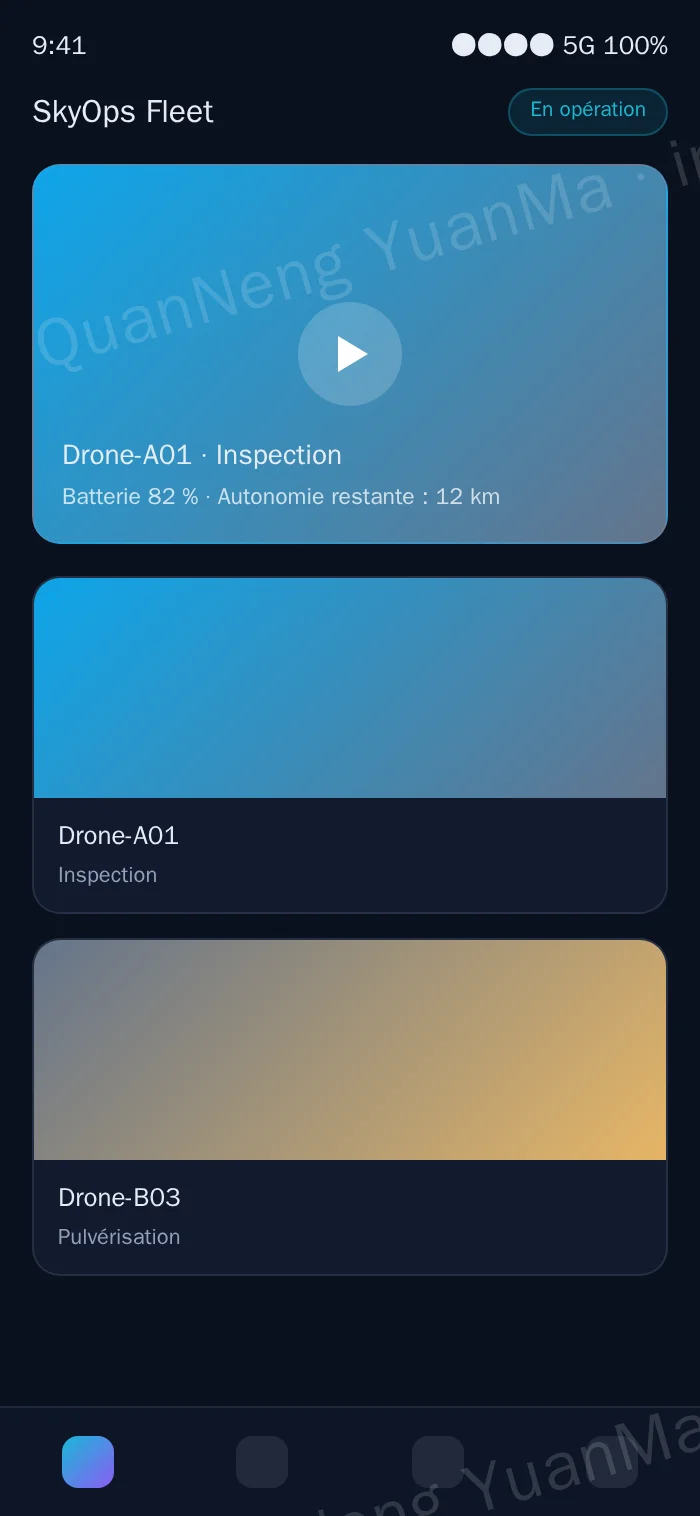Select the highlighted first bottom navigation tab
The width and height of the screenshot is (700, 1516).
(88, 1462)
